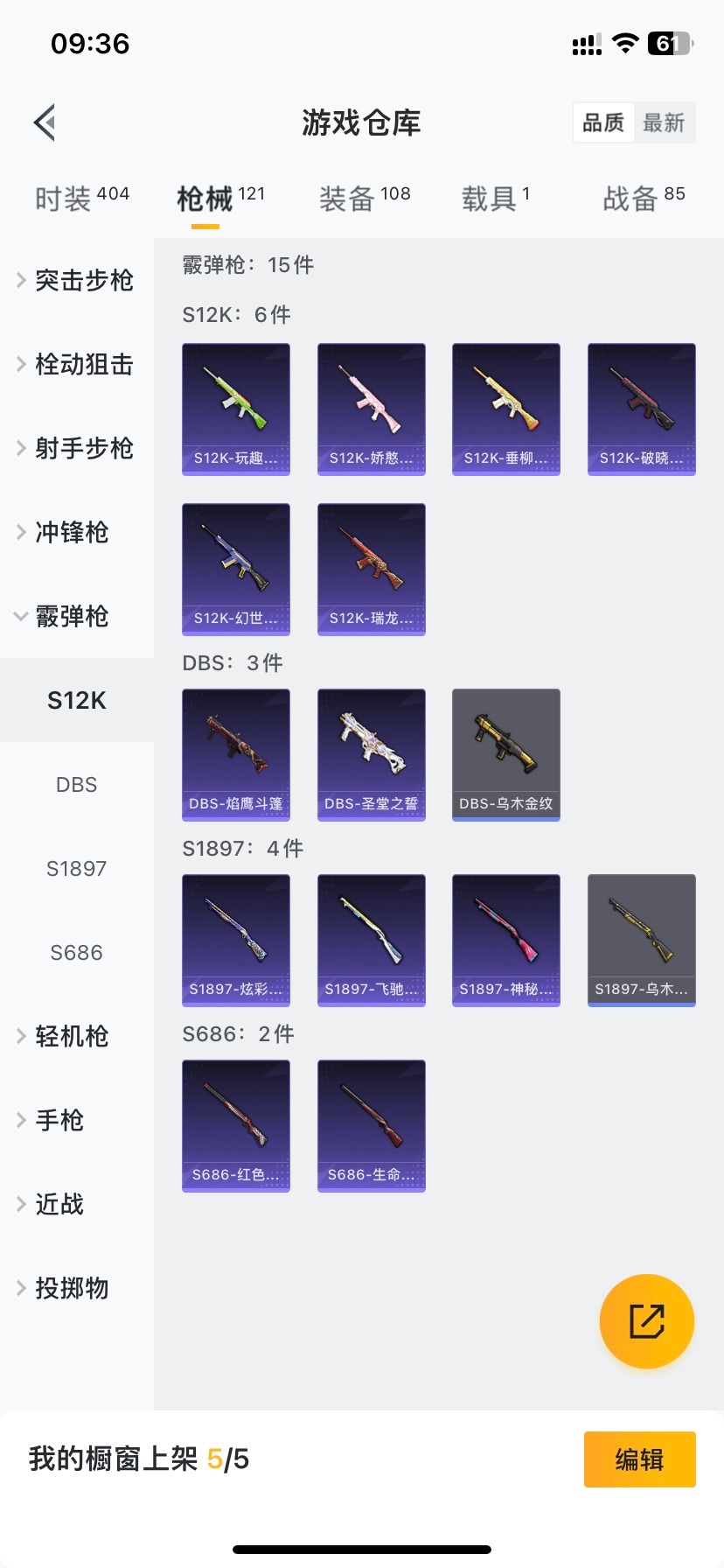Switch to the 装备 tab
This screenshot has width=724, height=1568.
pos(364,199)
